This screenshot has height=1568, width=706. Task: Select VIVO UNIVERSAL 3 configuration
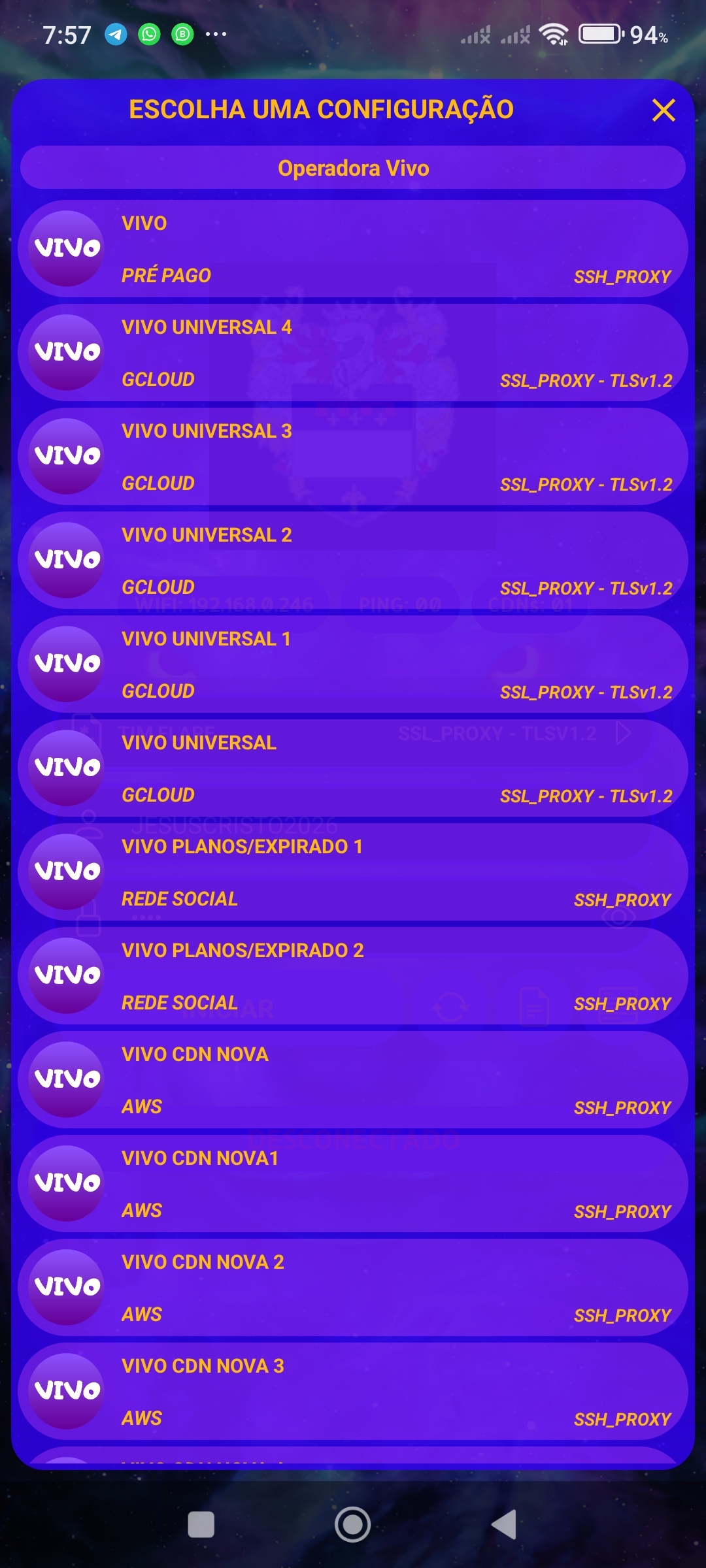coord(353,457)
